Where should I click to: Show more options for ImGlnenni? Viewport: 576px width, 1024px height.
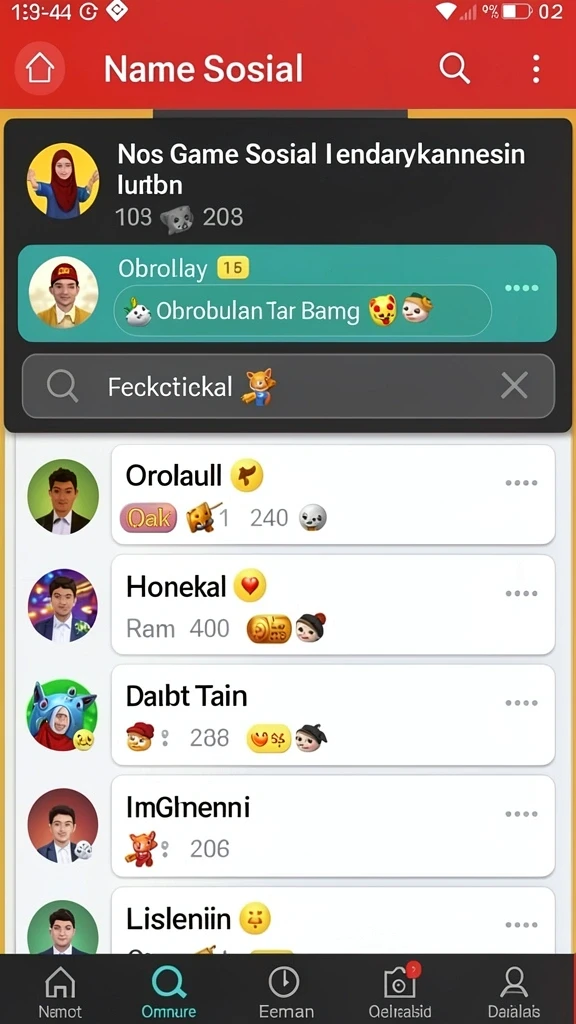coord(521,814)
